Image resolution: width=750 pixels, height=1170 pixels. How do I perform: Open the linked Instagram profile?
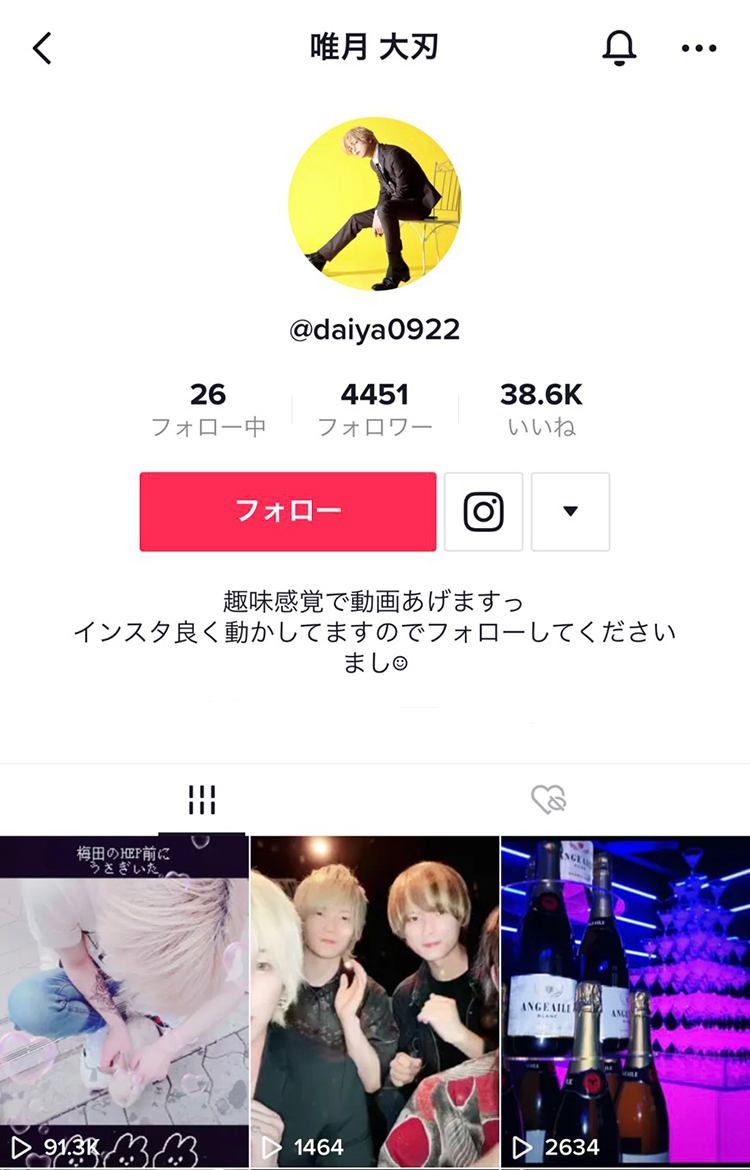483,511
